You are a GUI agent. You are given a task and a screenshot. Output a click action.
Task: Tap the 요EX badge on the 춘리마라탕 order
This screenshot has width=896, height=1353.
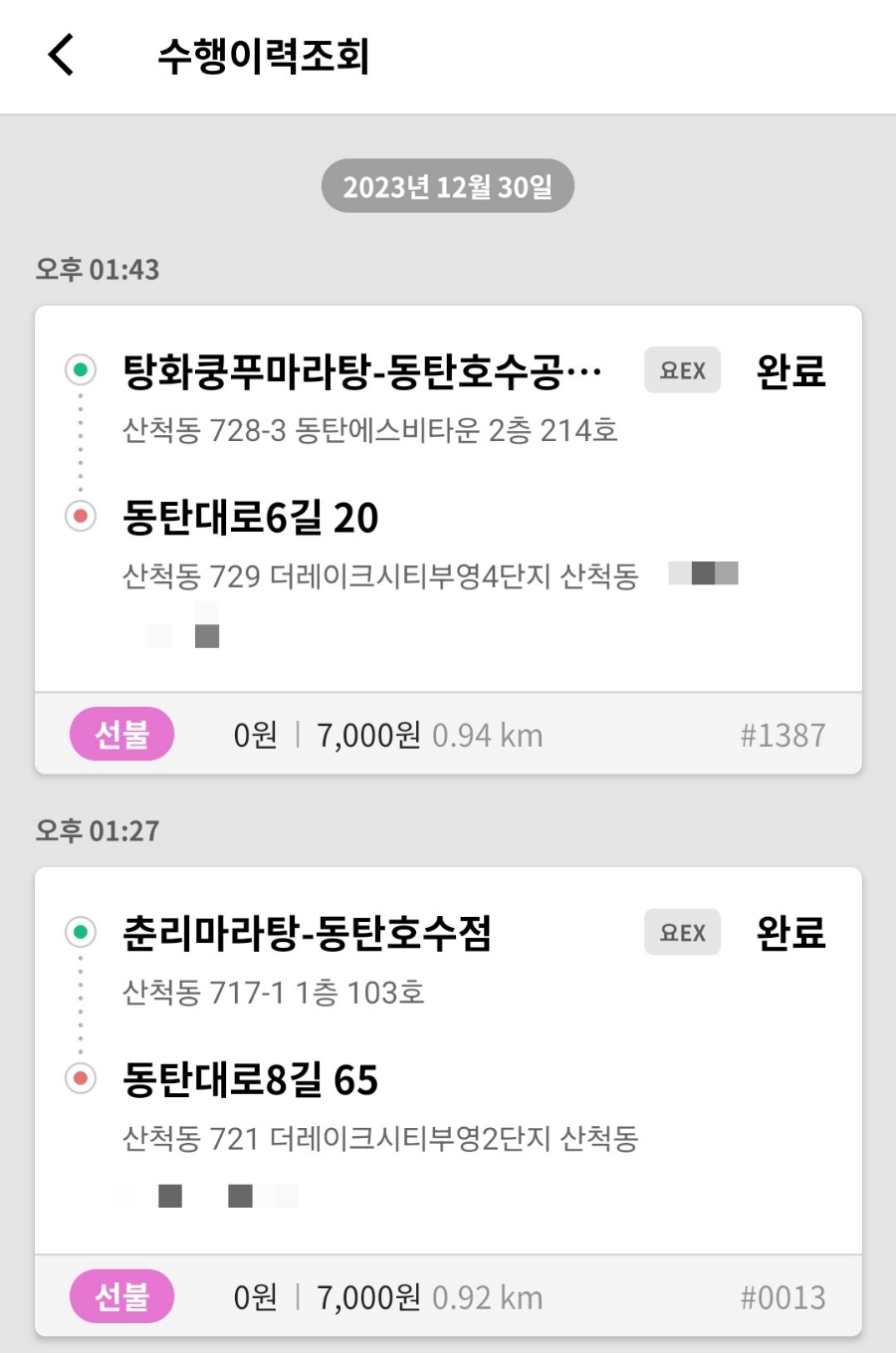pyautogui.click(x=682, y=932)
